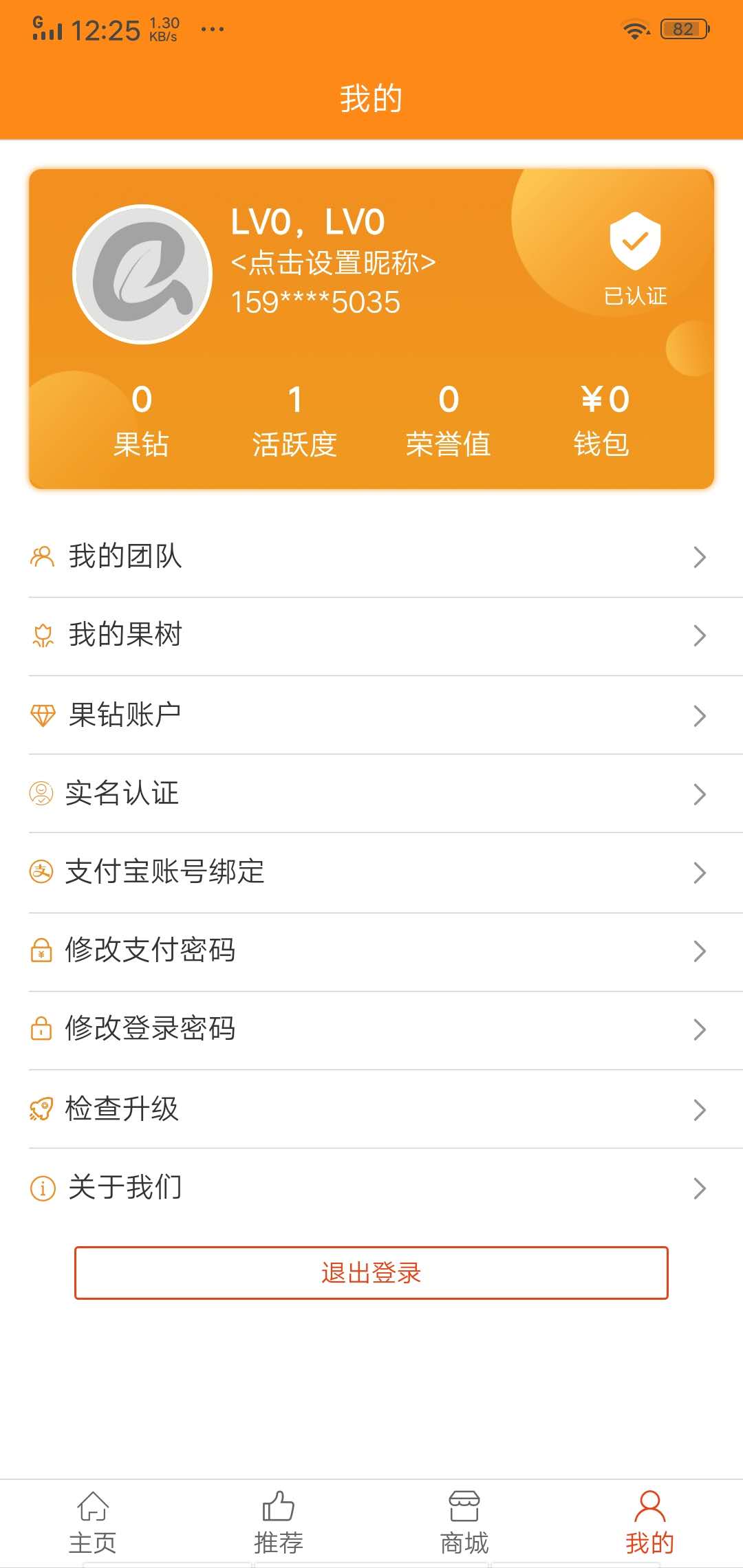Open the 关于我们 info icon

pyautogui.click(x=43, y=1186)
